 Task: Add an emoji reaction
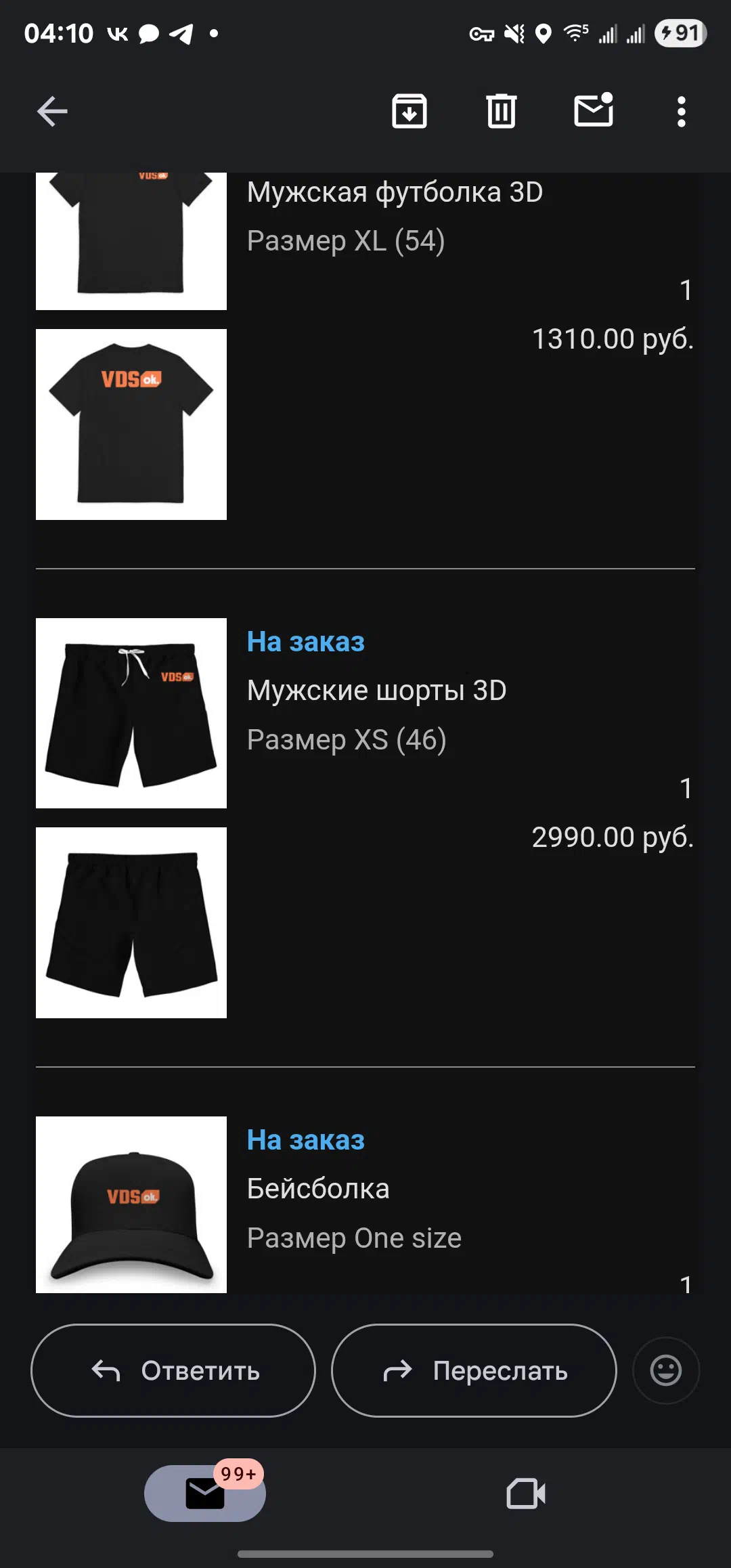point(666,1370)
